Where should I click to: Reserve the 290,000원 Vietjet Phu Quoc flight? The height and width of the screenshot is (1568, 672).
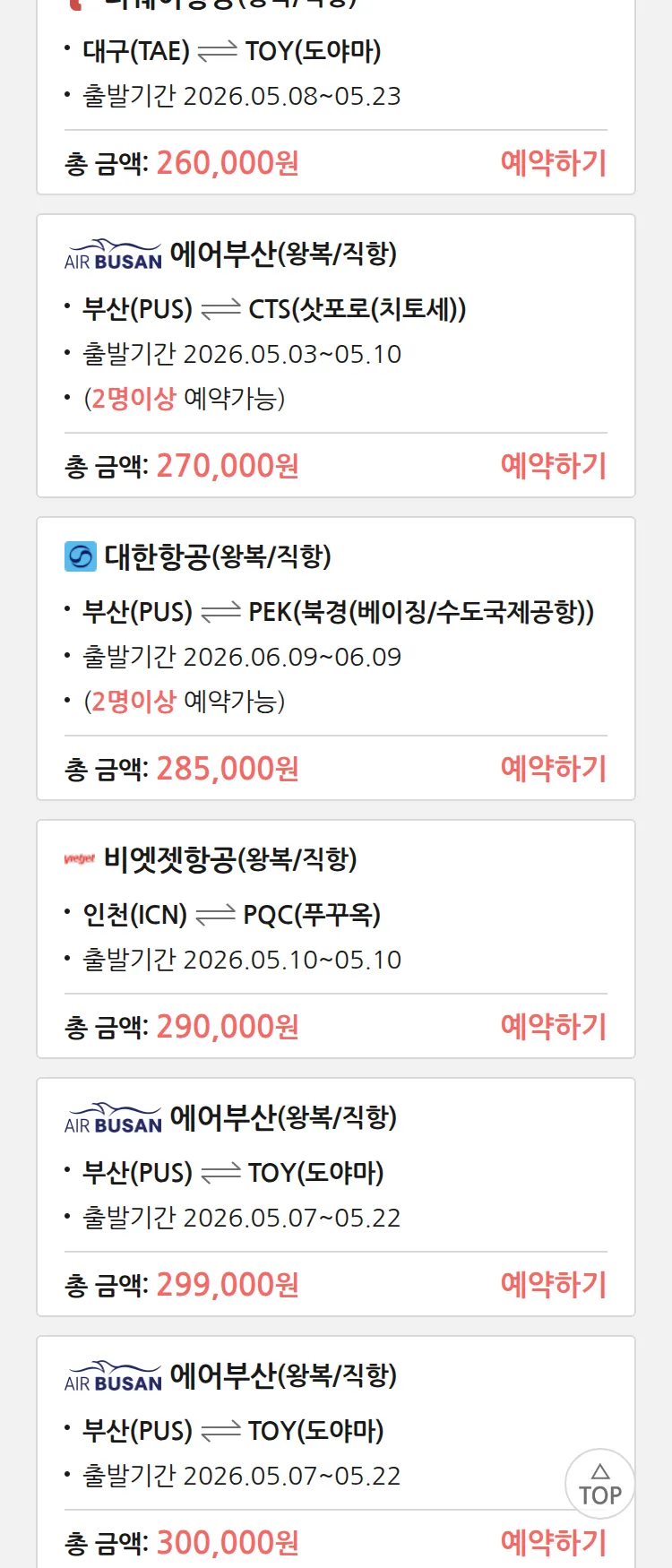pyautogui.click(x=553, y=1027)
